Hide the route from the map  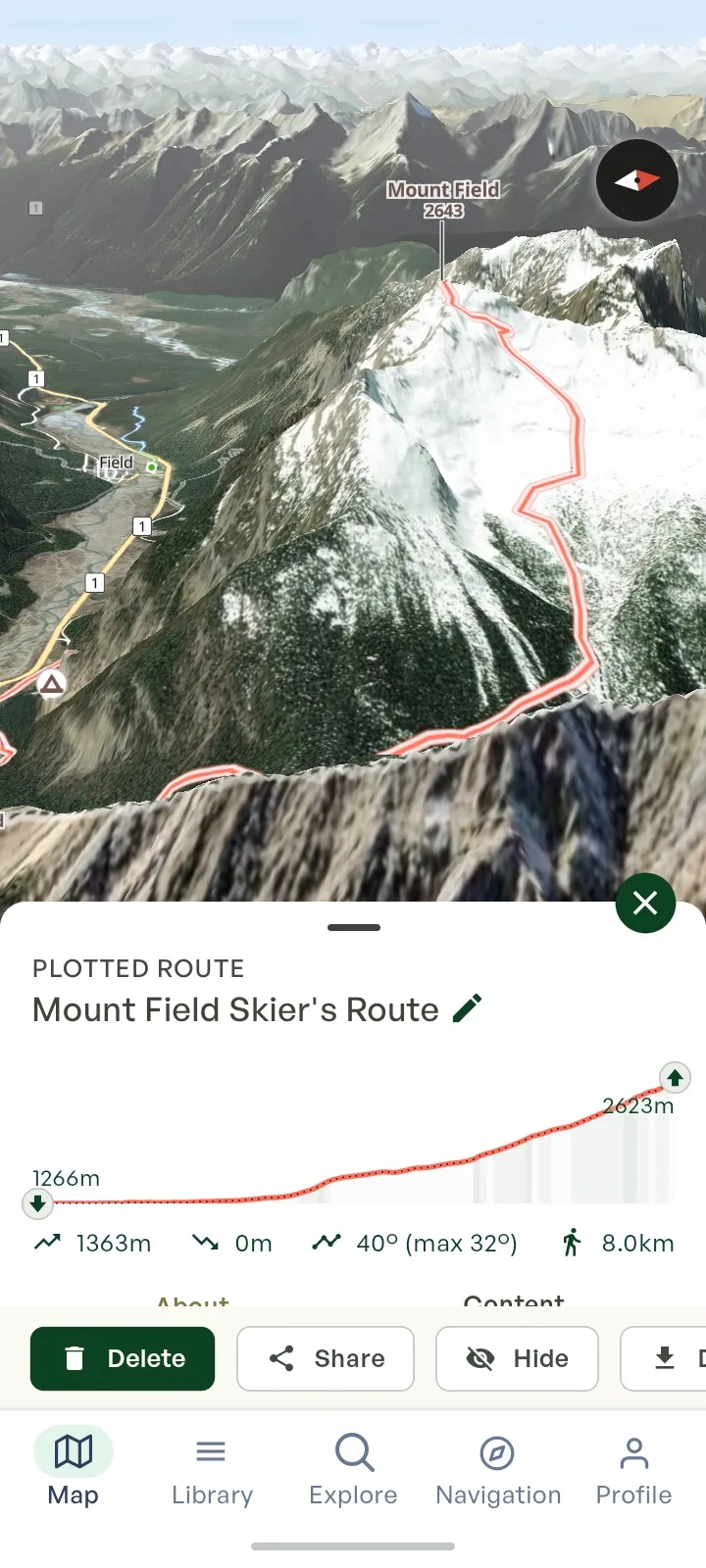click(517, 1358)
